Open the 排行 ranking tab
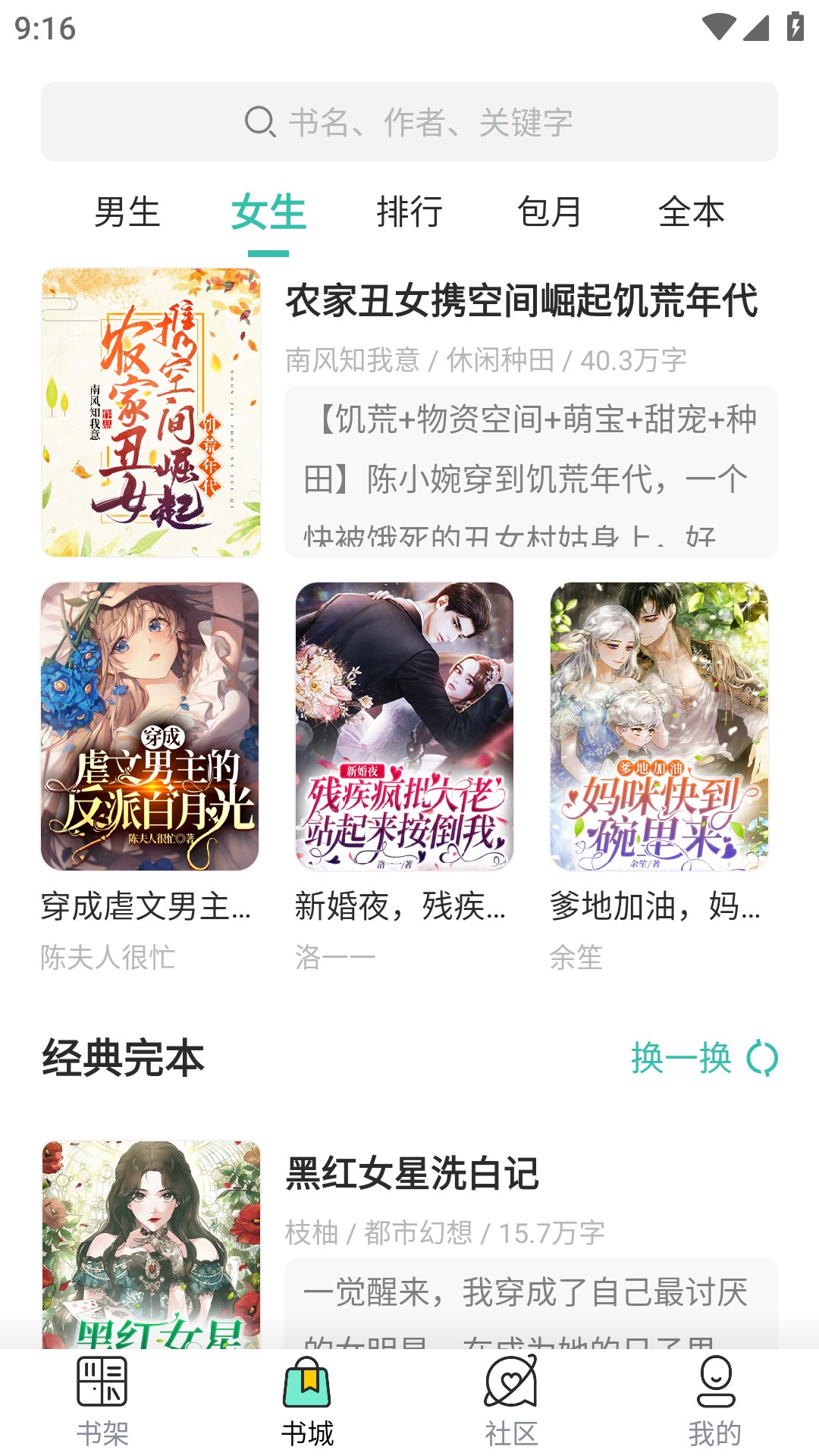This screenshot has height=1456, width=819. tap(411, 213)
